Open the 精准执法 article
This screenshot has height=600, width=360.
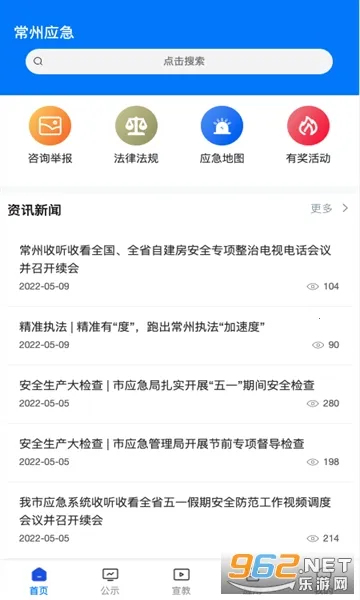[179, 336]
